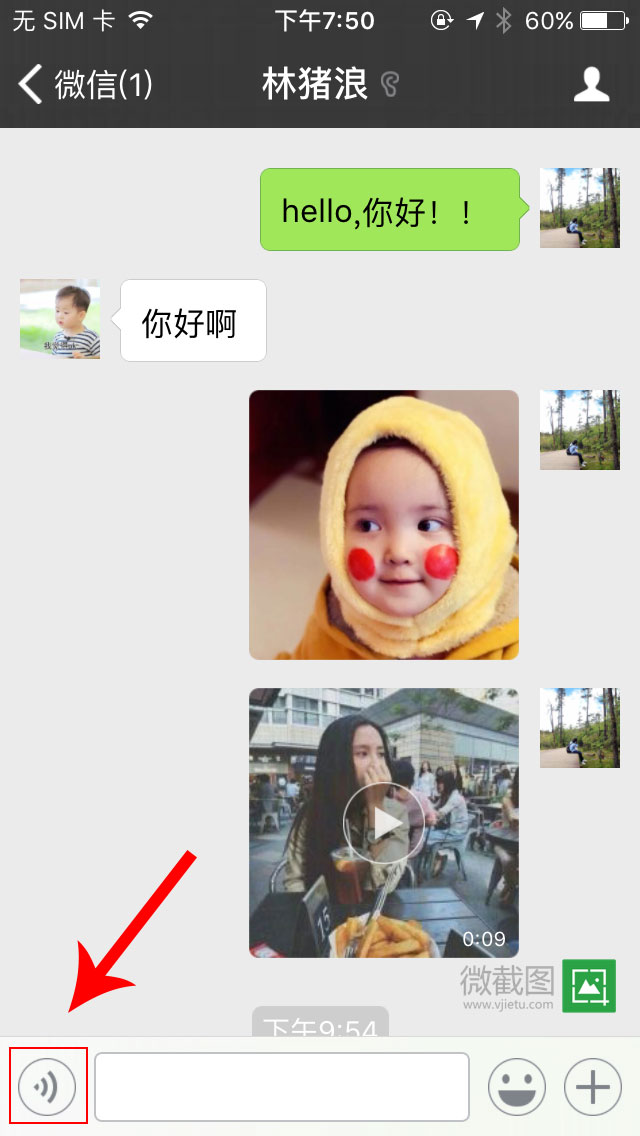This screenshot has height=1136, width=640.
Task: Open the baby in yellow hood photo
Action: click(x=384, y=525)
